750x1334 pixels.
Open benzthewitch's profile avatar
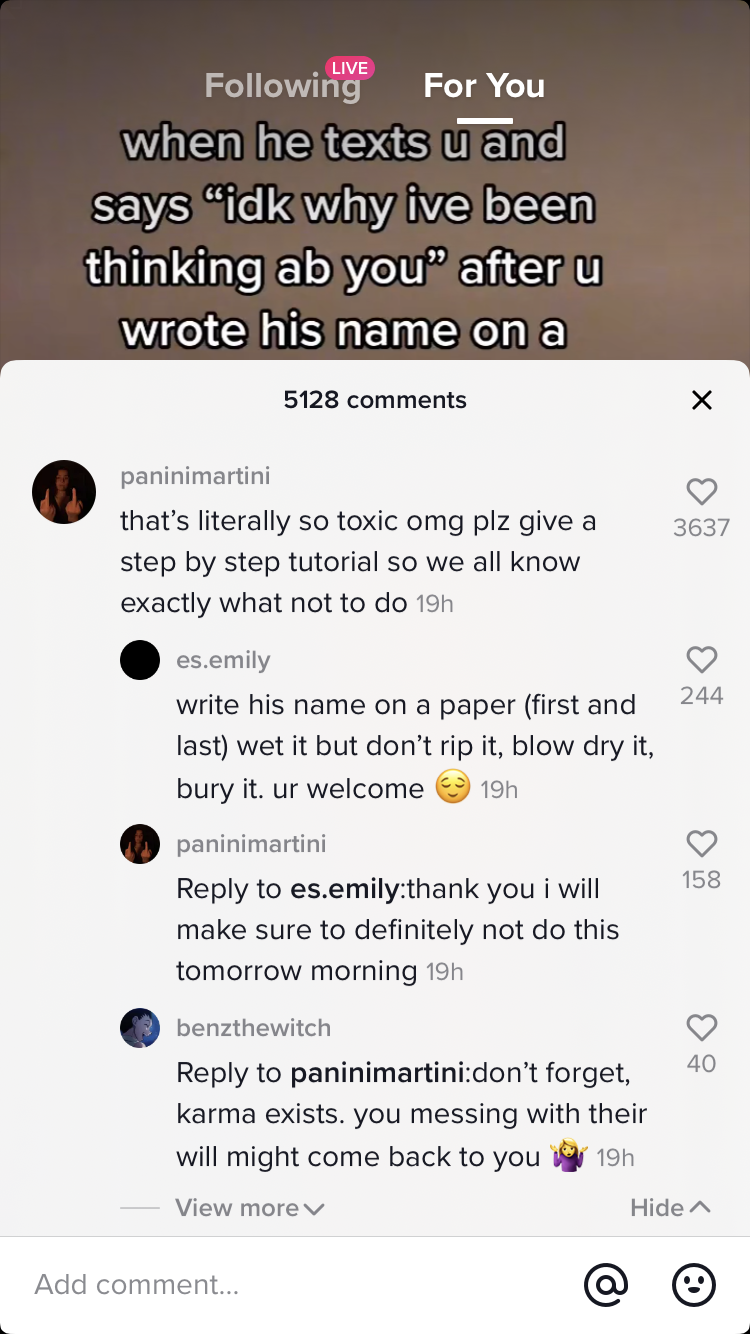[140, 1028]
